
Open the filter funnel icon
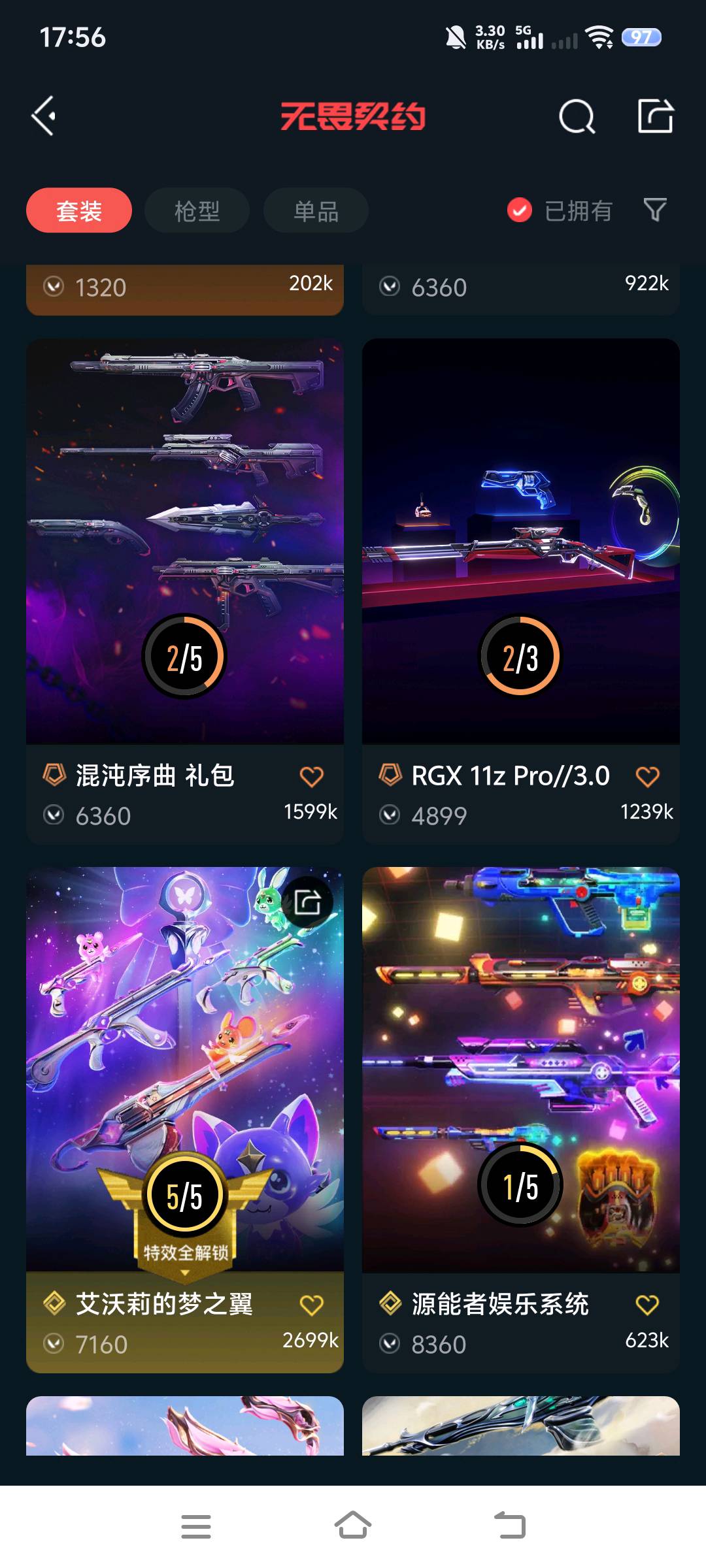click(655, 210)
